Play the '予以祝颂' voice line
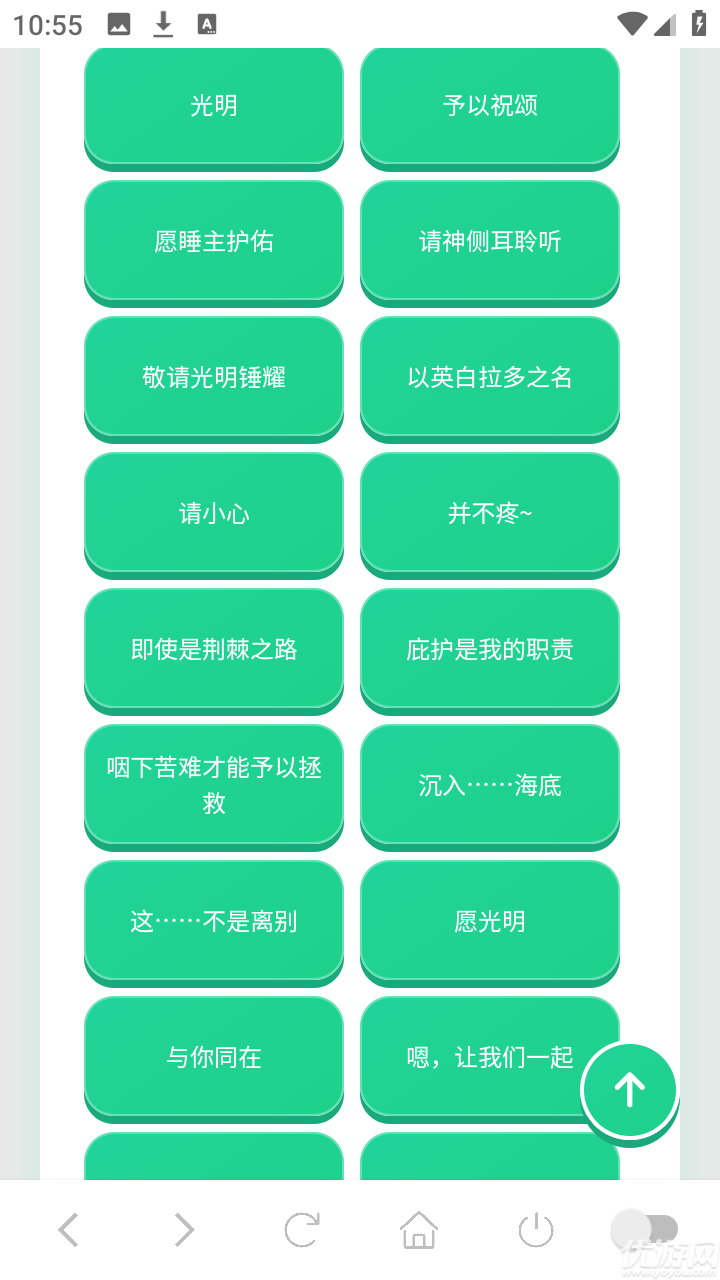Image resolution: width=720 pixels, height=1280 pixels. coord(489,106)
